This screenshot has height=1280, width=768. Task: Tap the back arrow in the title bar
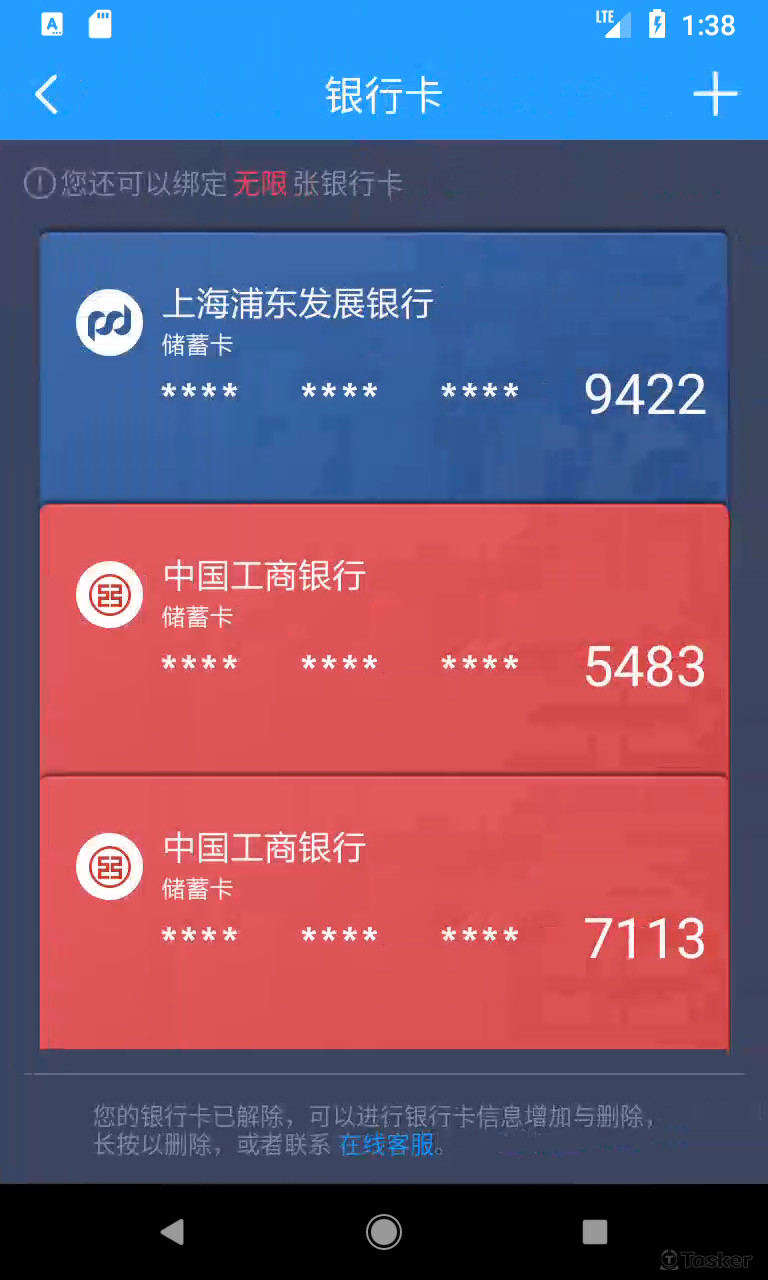click(x=46, y=93)
